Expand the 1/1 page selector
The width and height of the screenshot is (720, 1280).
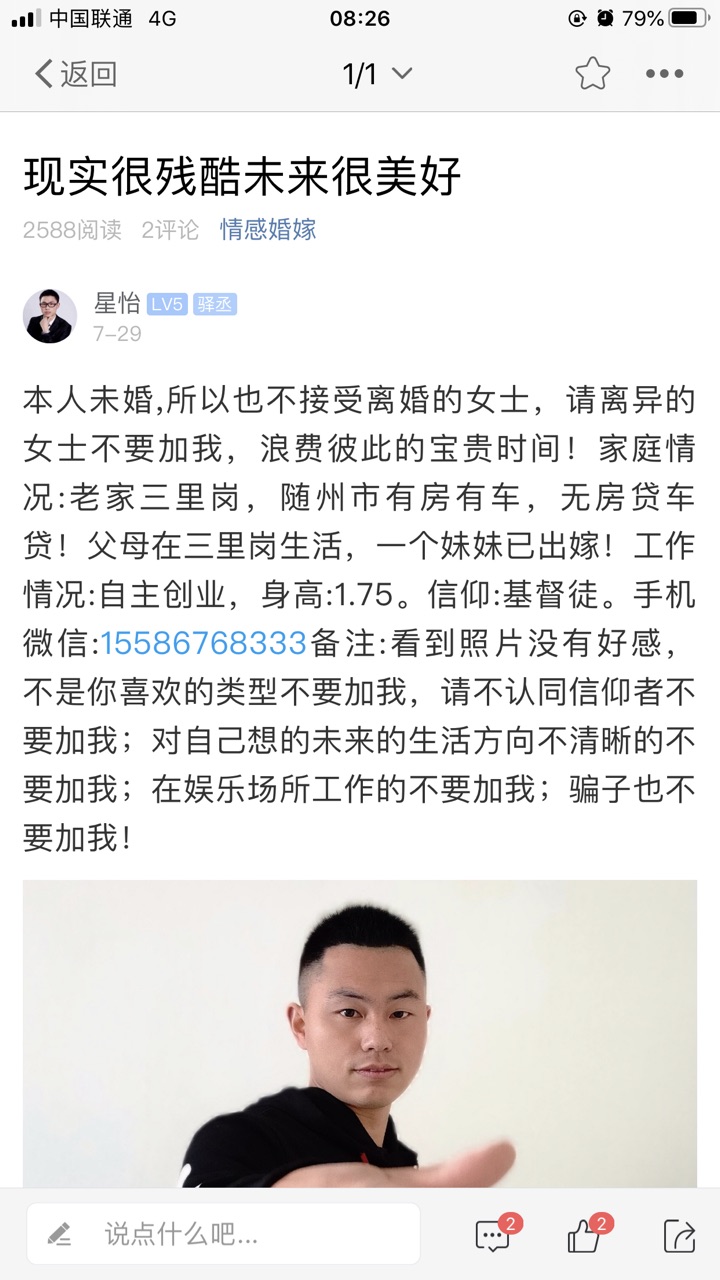[x=377, y=74]
